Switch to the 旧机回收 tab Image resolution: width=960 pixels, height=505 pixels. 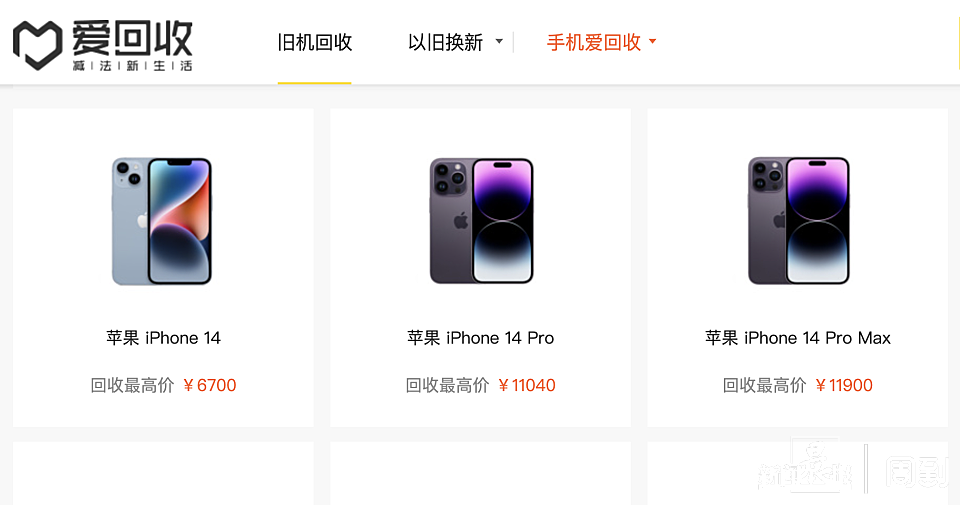coord(315,43)
